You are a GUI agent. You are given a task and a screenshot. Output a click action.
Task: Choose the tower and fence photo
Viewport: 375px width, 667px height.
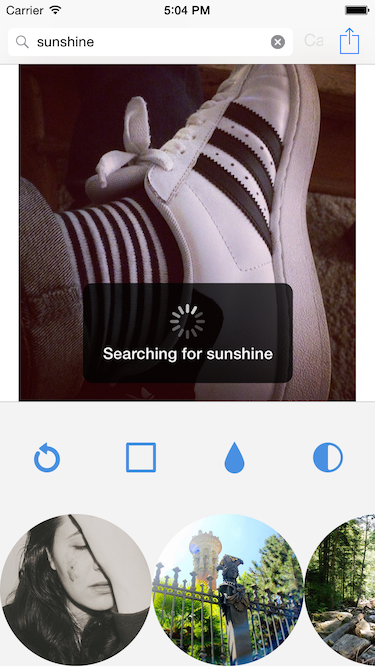point(228,590)
